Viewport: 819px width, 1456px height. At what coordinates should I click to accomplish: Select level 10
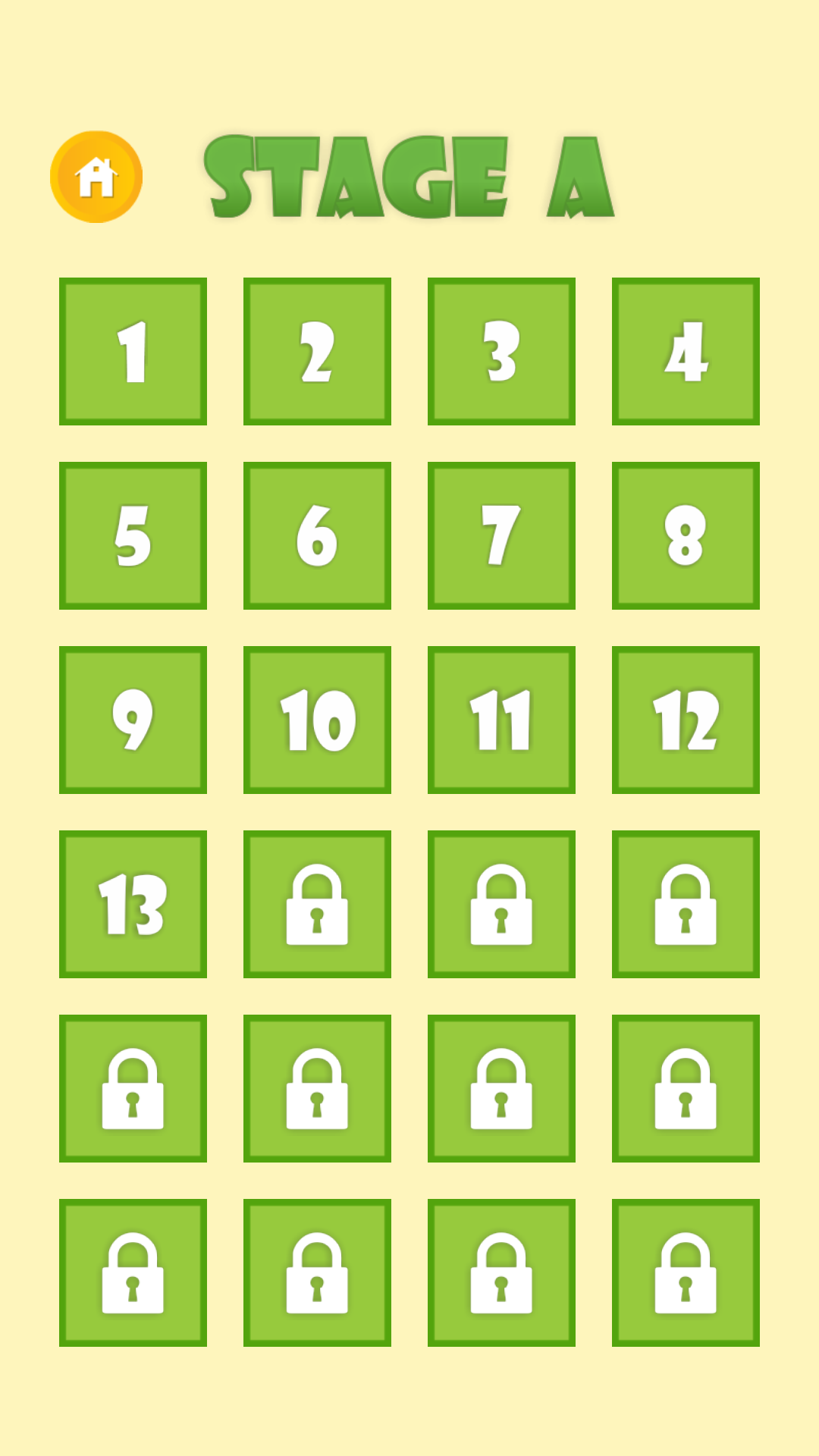pos(317,720)
